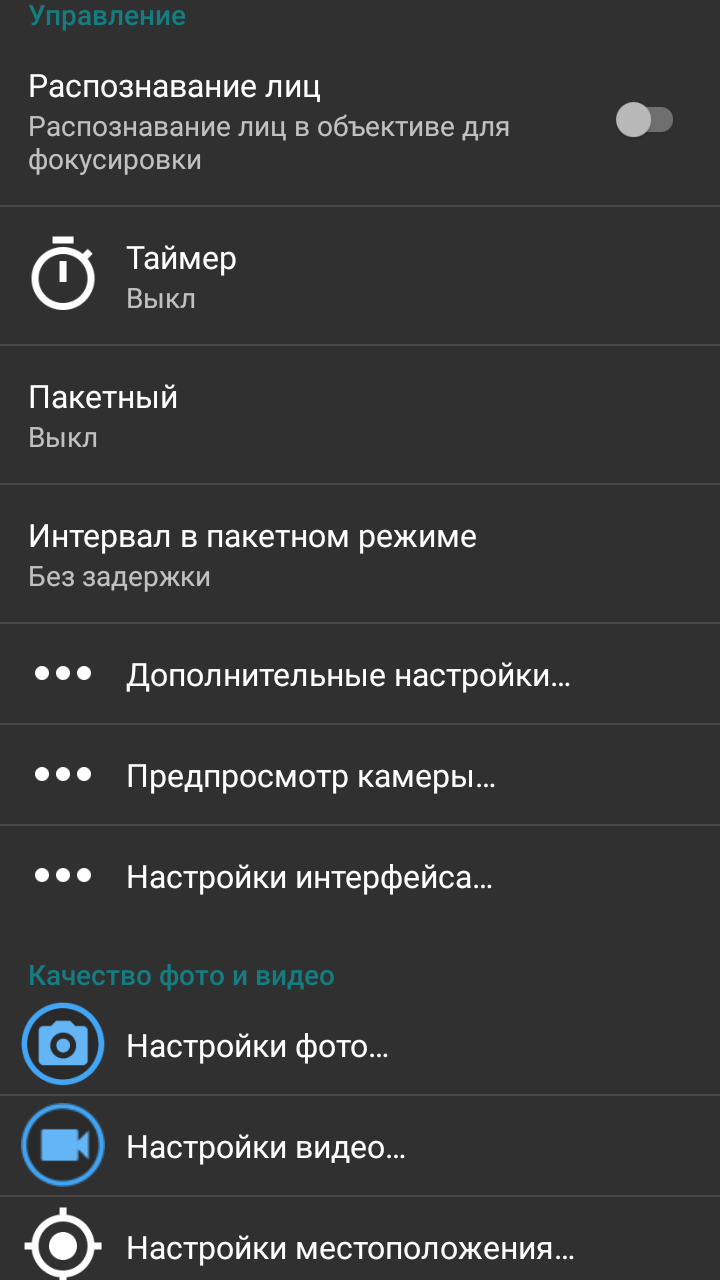Open the Таймер setting

360,276
